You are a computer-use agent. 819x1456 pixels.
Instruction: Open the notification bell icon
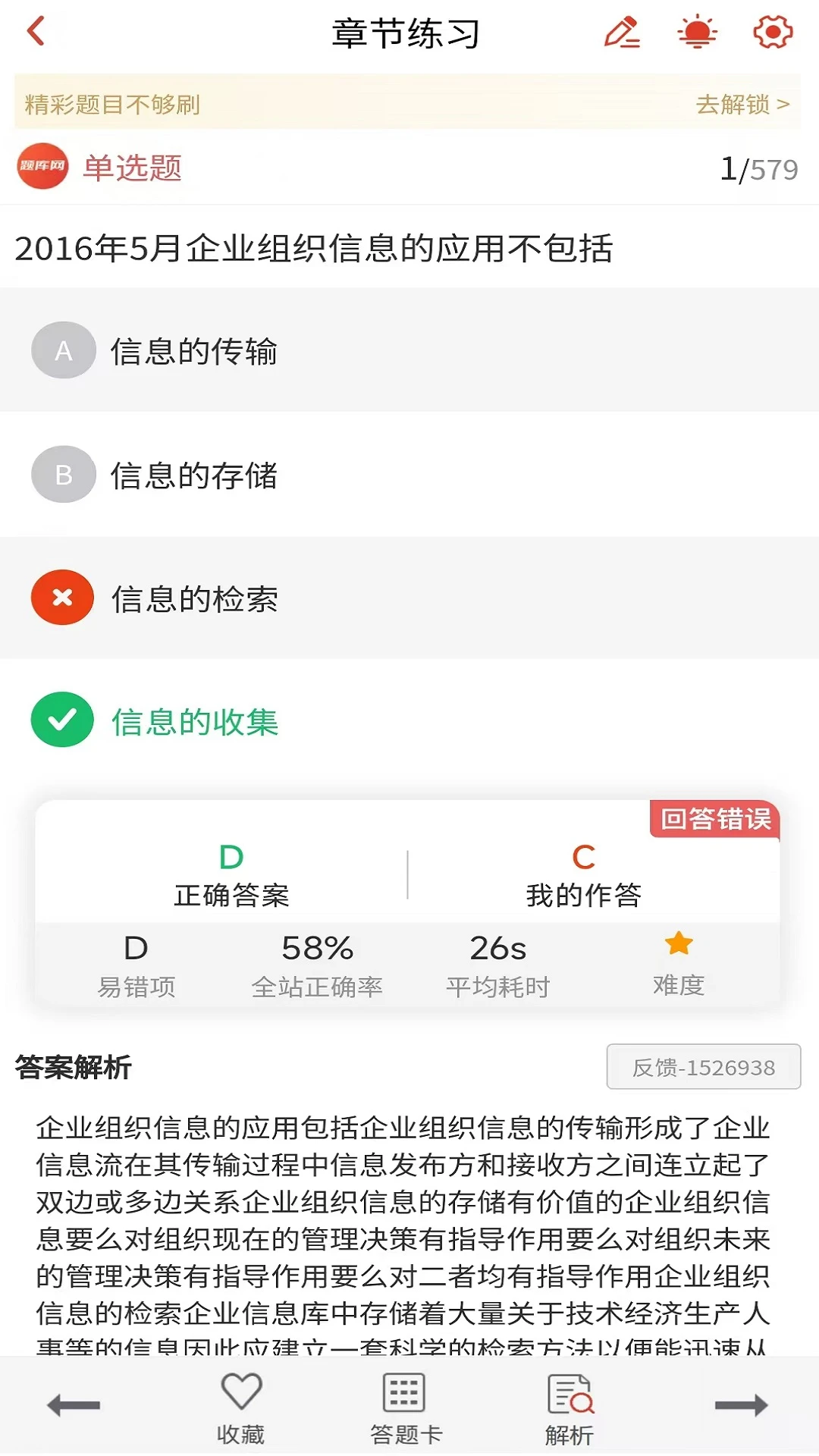tap(697, 32)
